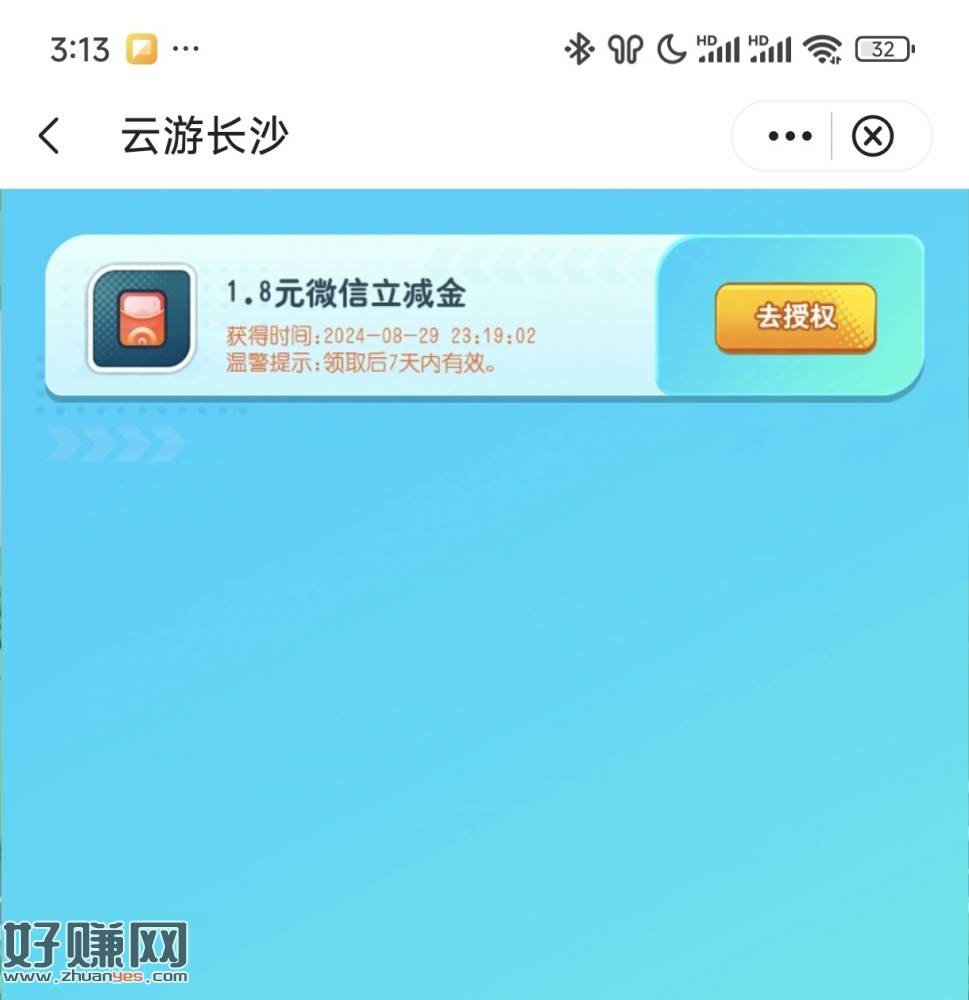Go back from 云游长沙 page
Image resolution: width=969 pixels, height=1000 pixels.
tap(49, 136)
